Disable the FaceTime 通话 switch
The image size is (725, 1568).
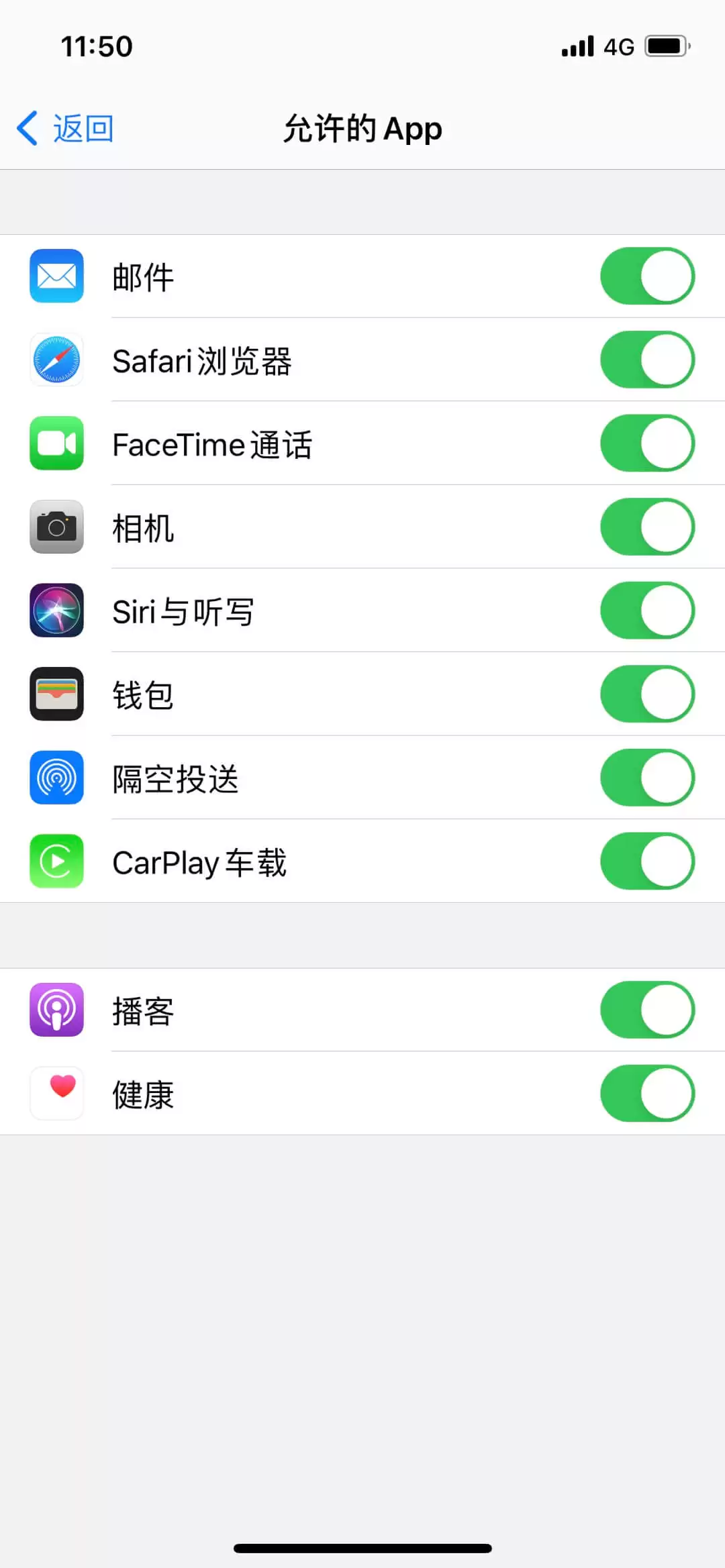[646, 443]
